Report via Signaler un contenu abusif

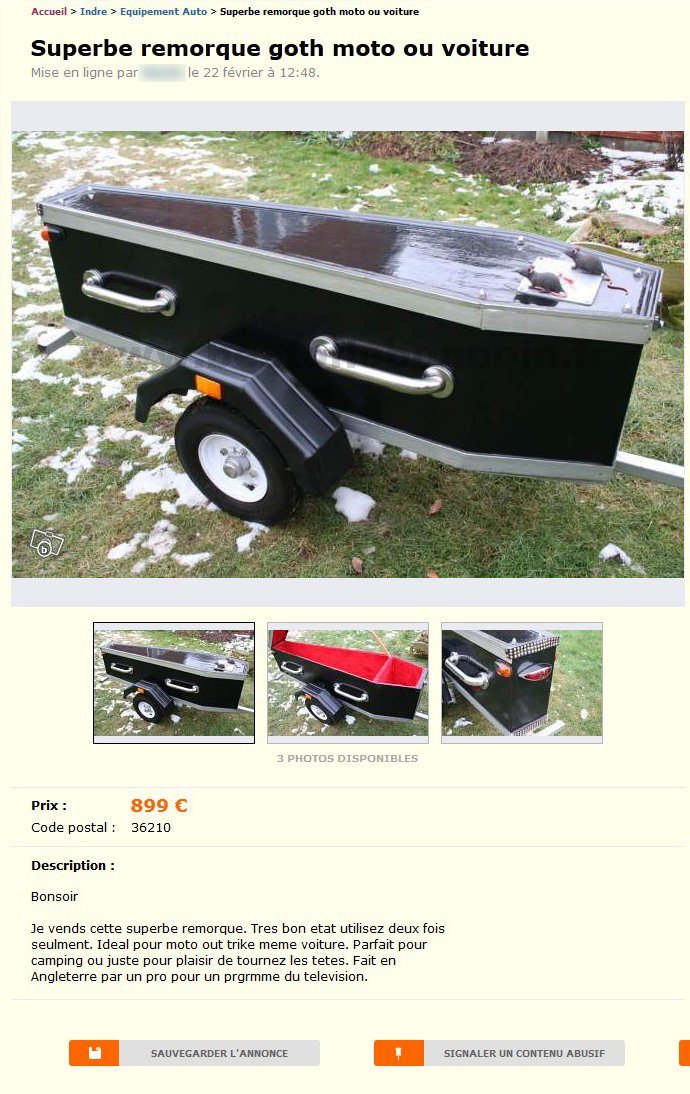(500, 1053)
